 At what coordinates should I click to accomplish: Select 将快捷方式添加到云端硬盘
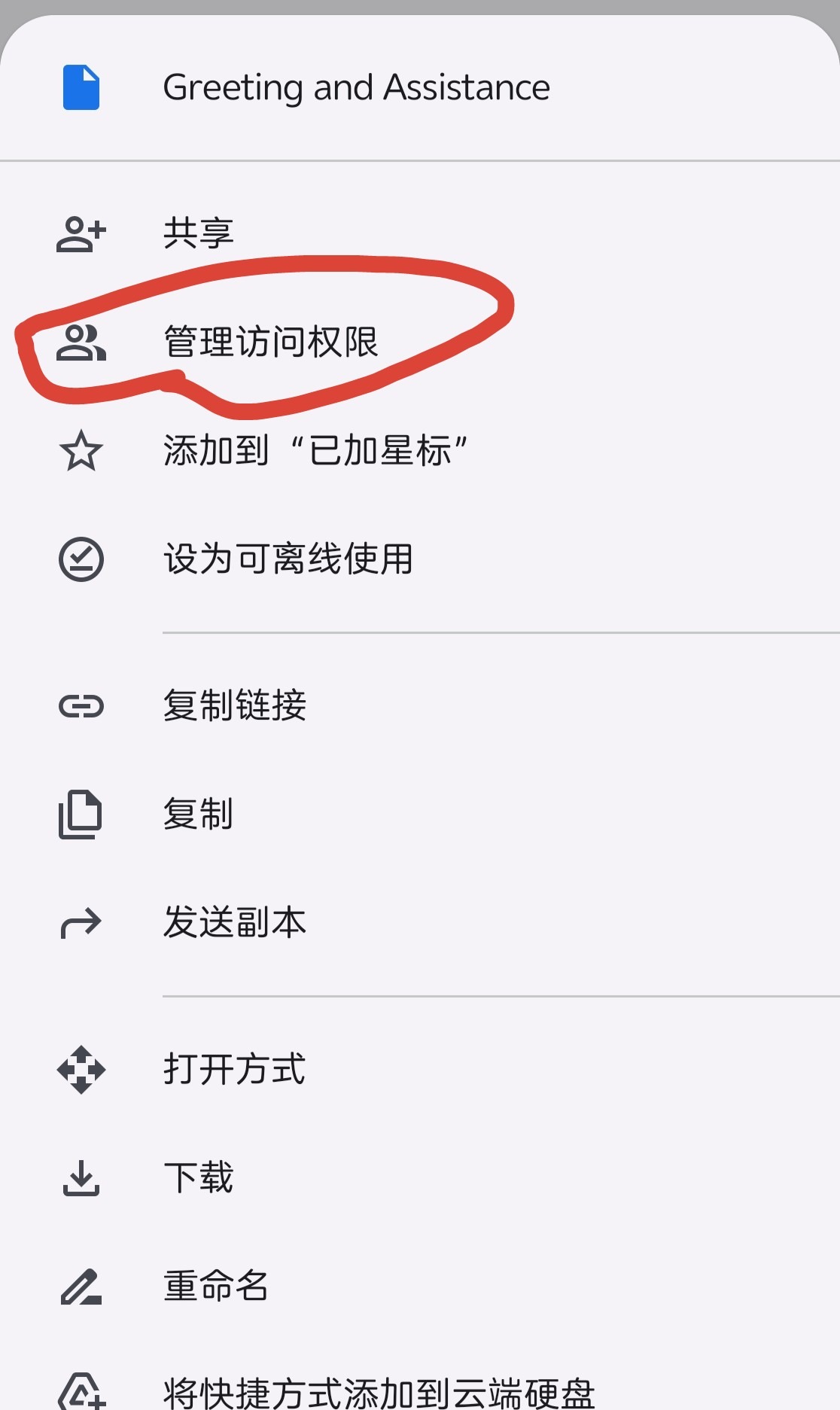[x=379, y=1392]
